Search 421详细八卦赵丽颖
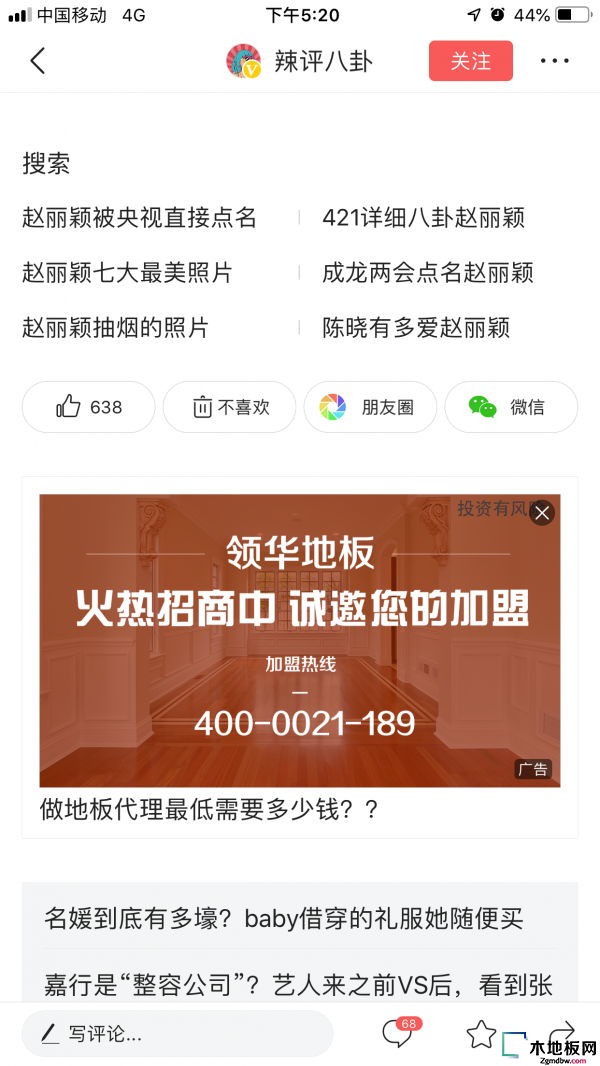600x1066 pixels. pos(423,218)
